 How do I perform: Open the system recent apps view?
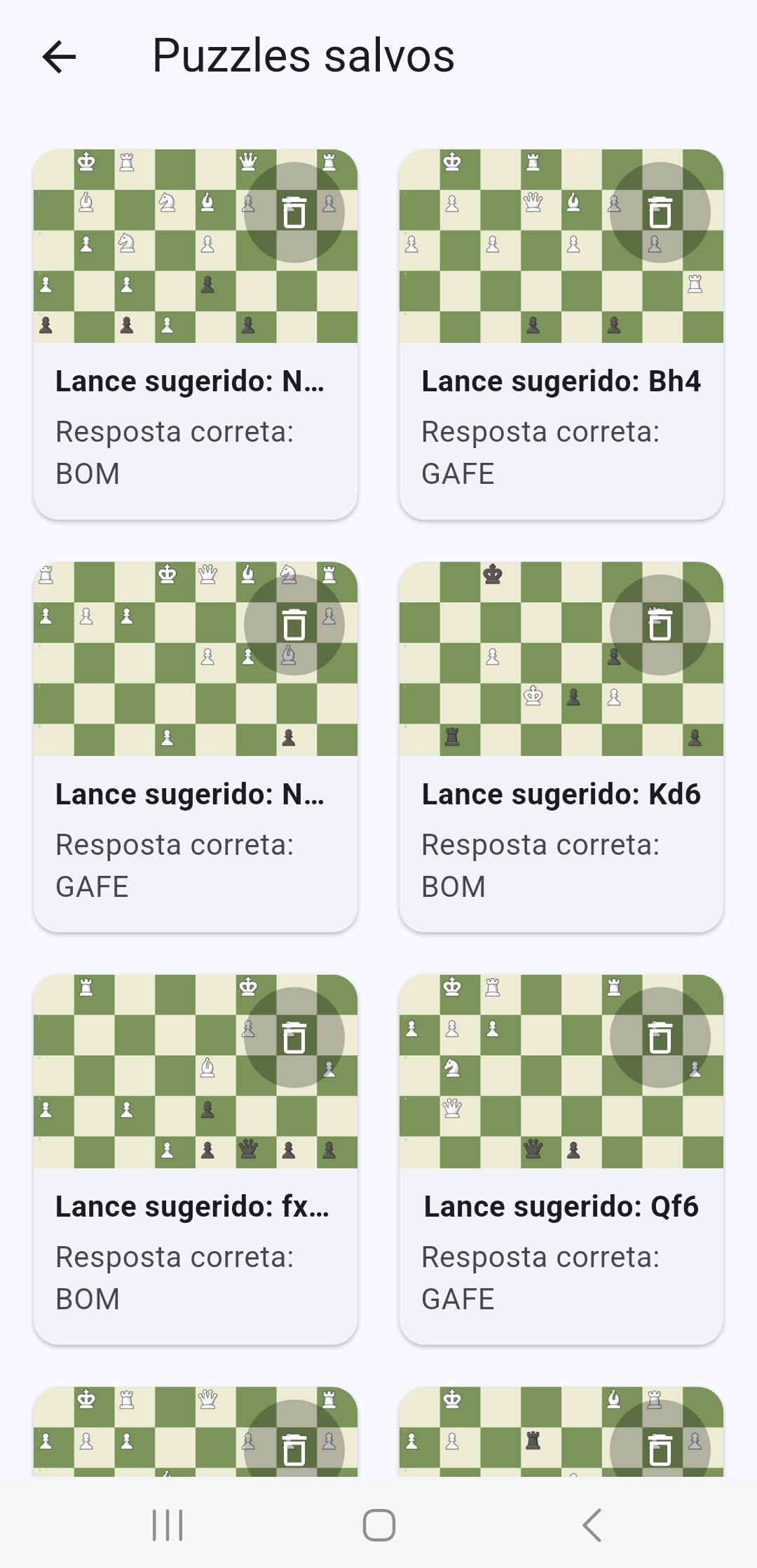[x=168, y=1525]
